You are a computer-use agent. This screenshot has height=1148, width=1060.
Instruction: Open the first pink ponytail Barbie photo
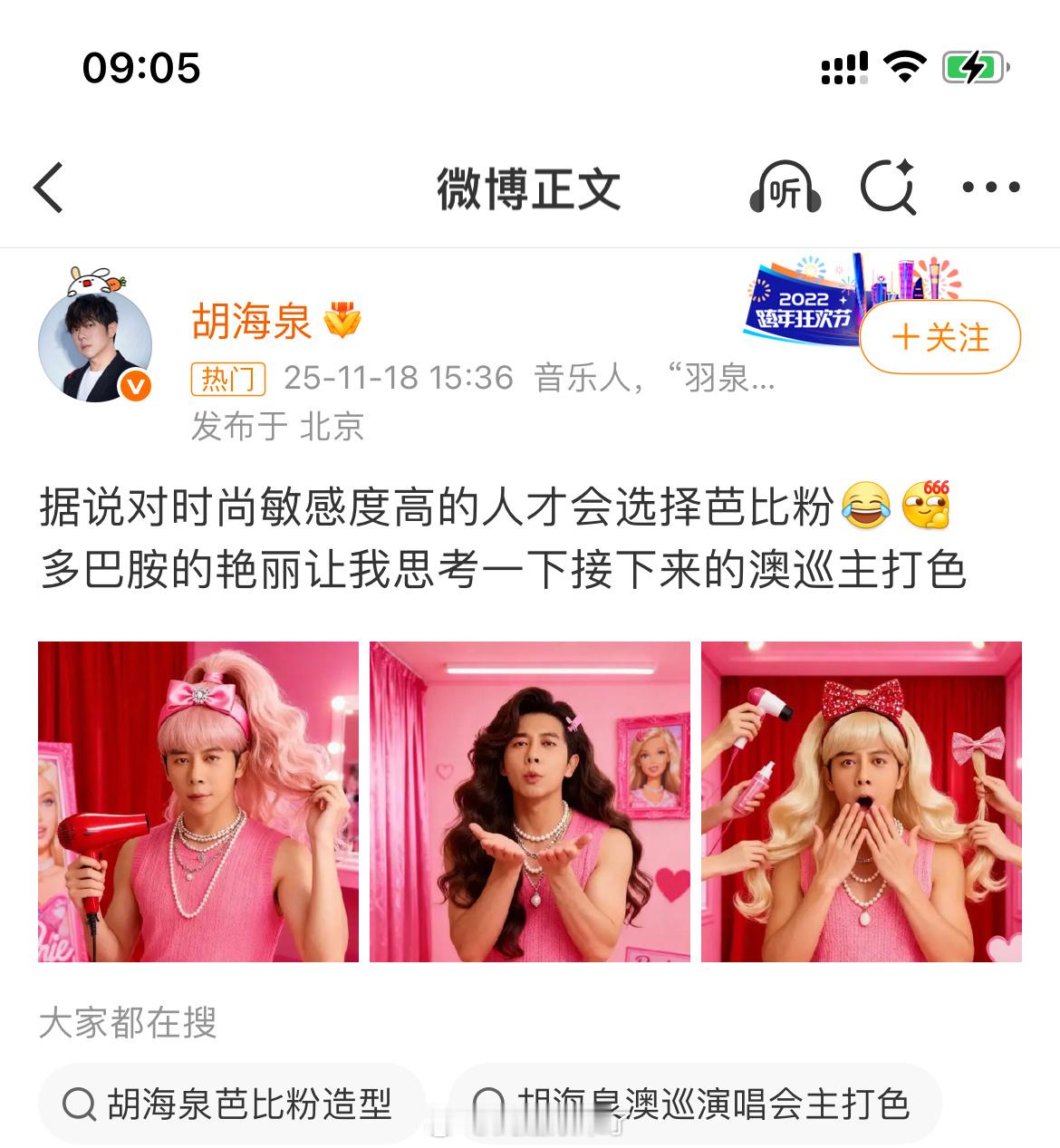(198, 801)
